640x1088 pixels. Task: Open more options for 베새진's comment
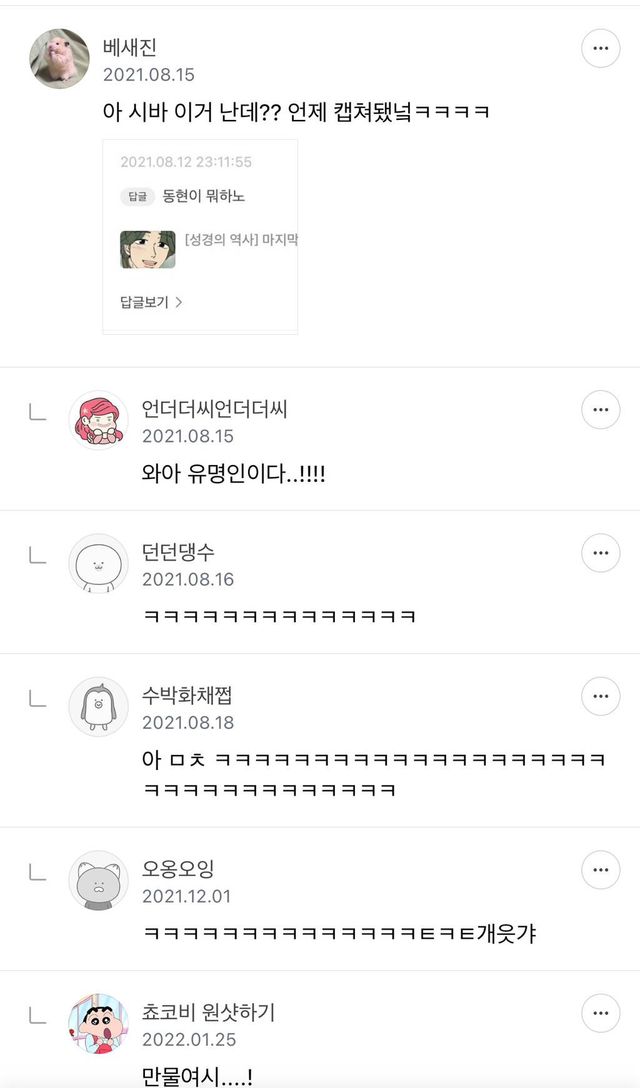600,48
